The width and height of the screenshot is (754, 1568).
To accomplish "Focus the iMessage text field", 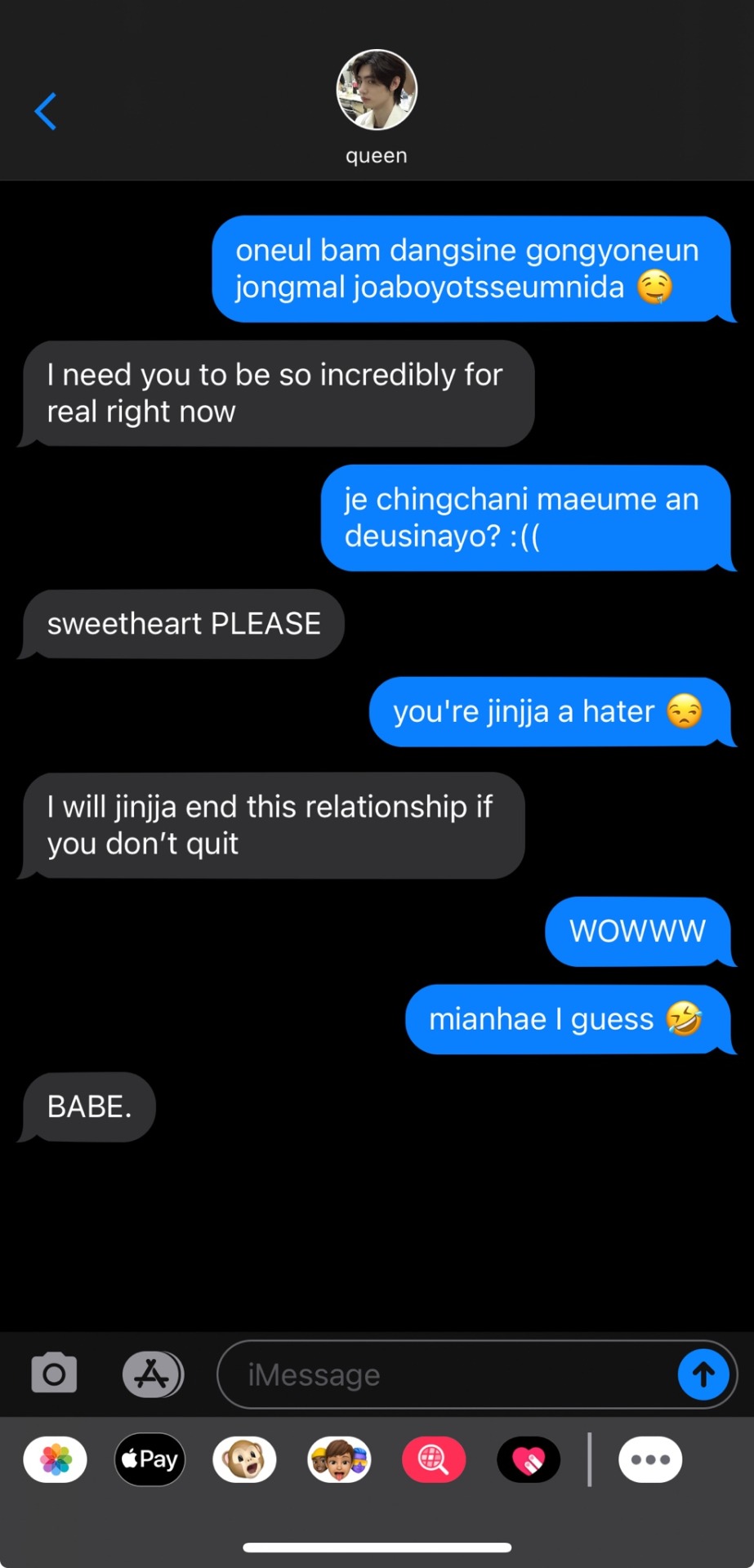I will (445, 1375).
